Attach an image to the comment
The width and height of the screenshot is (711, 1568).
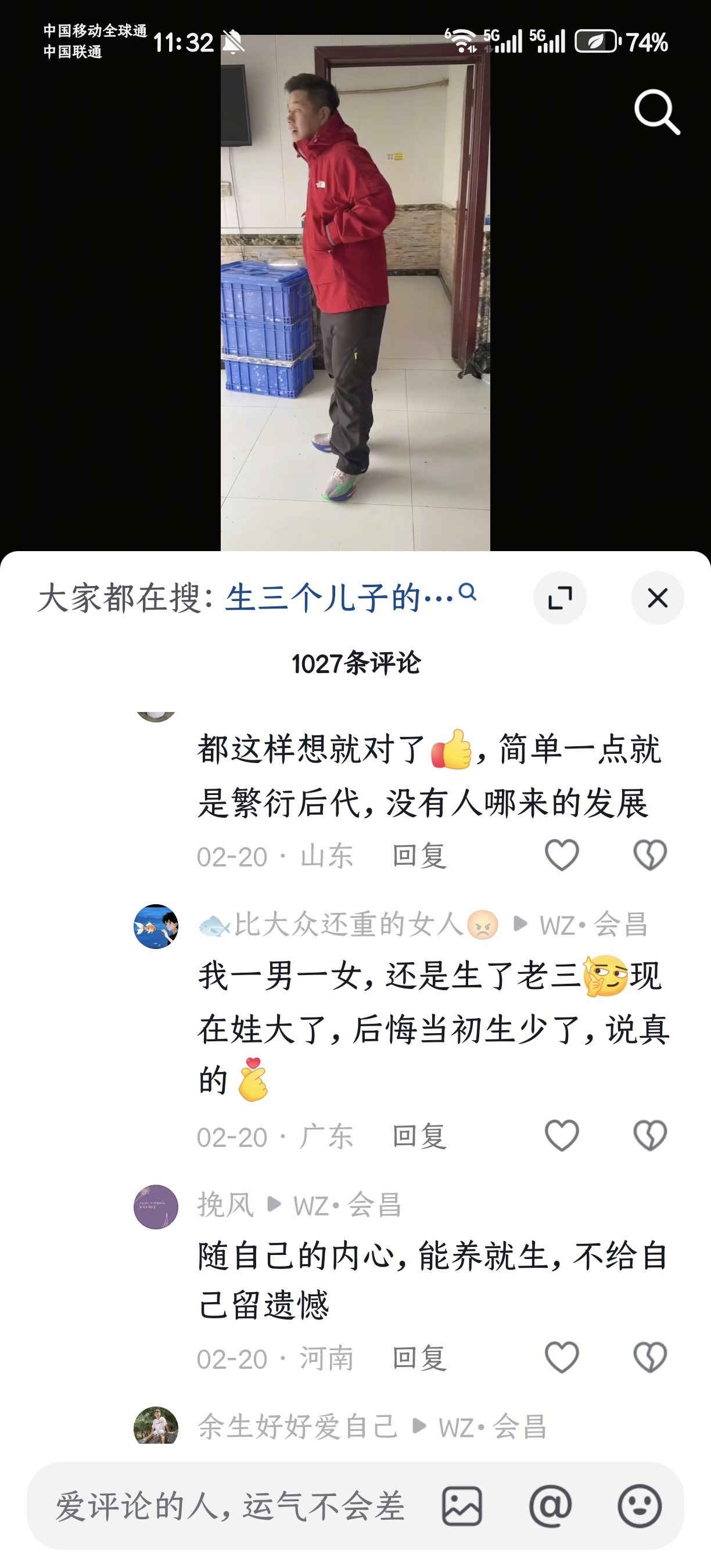462,1506
